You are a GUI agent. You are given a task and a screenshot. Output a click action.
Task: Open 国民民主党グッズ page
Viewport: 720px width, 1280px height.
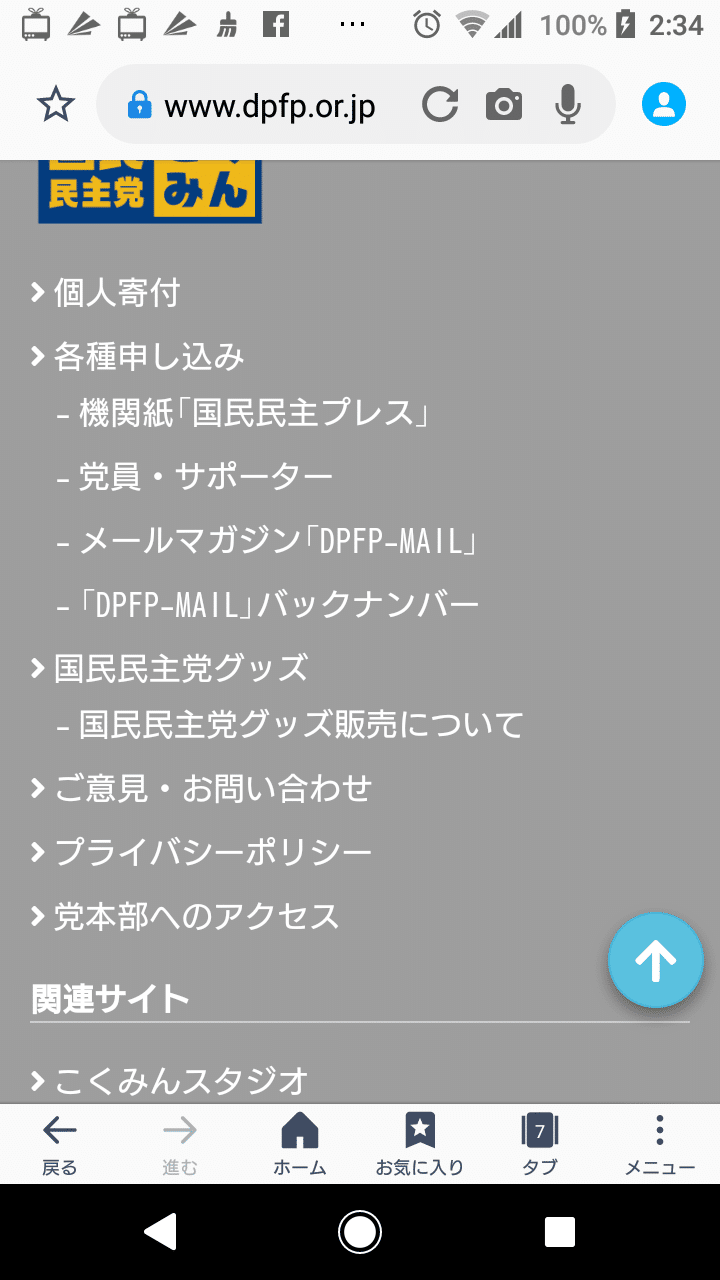coord(180,668)
